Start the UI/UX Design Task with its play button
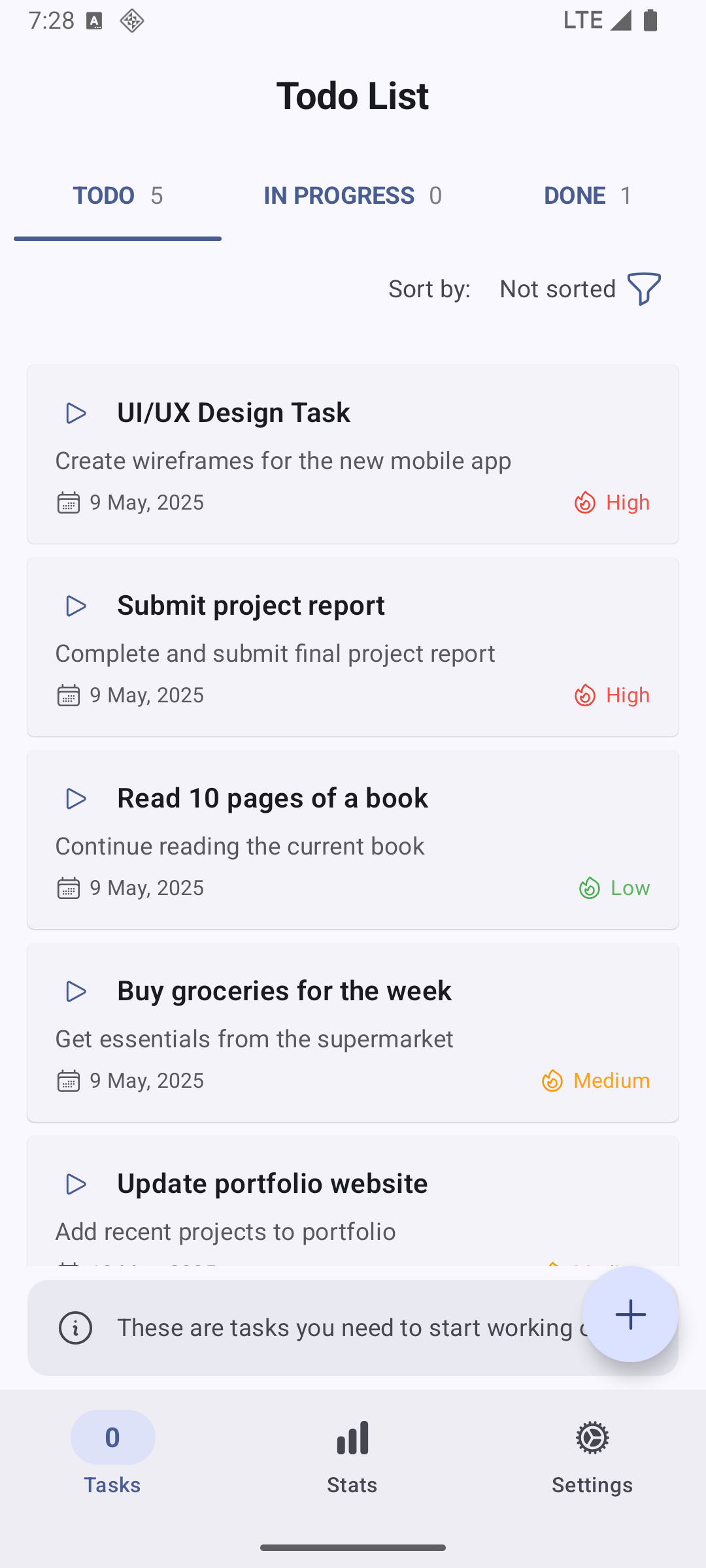This screenshot has height=1568, width=706. 76,413
